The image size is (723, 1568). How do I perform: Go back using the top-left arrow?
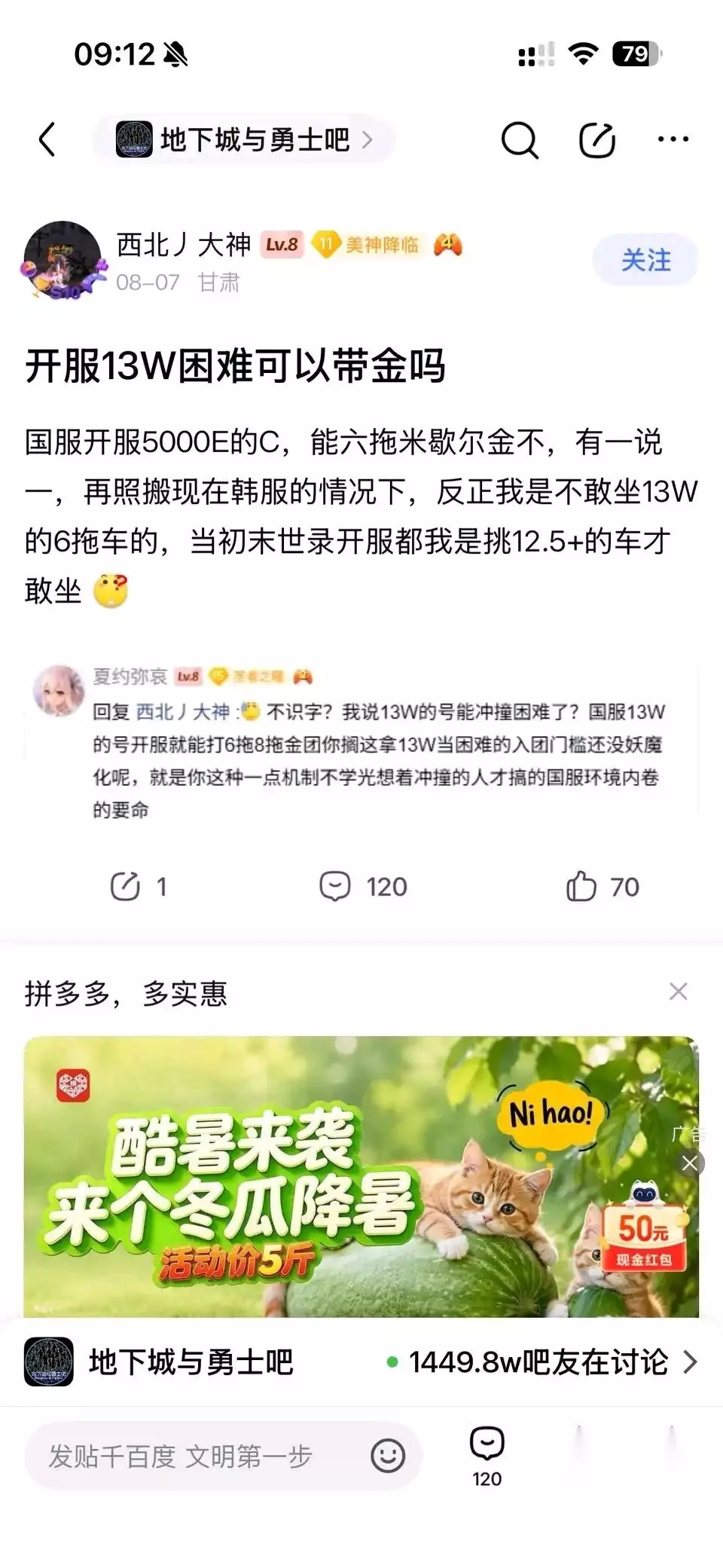47,139
